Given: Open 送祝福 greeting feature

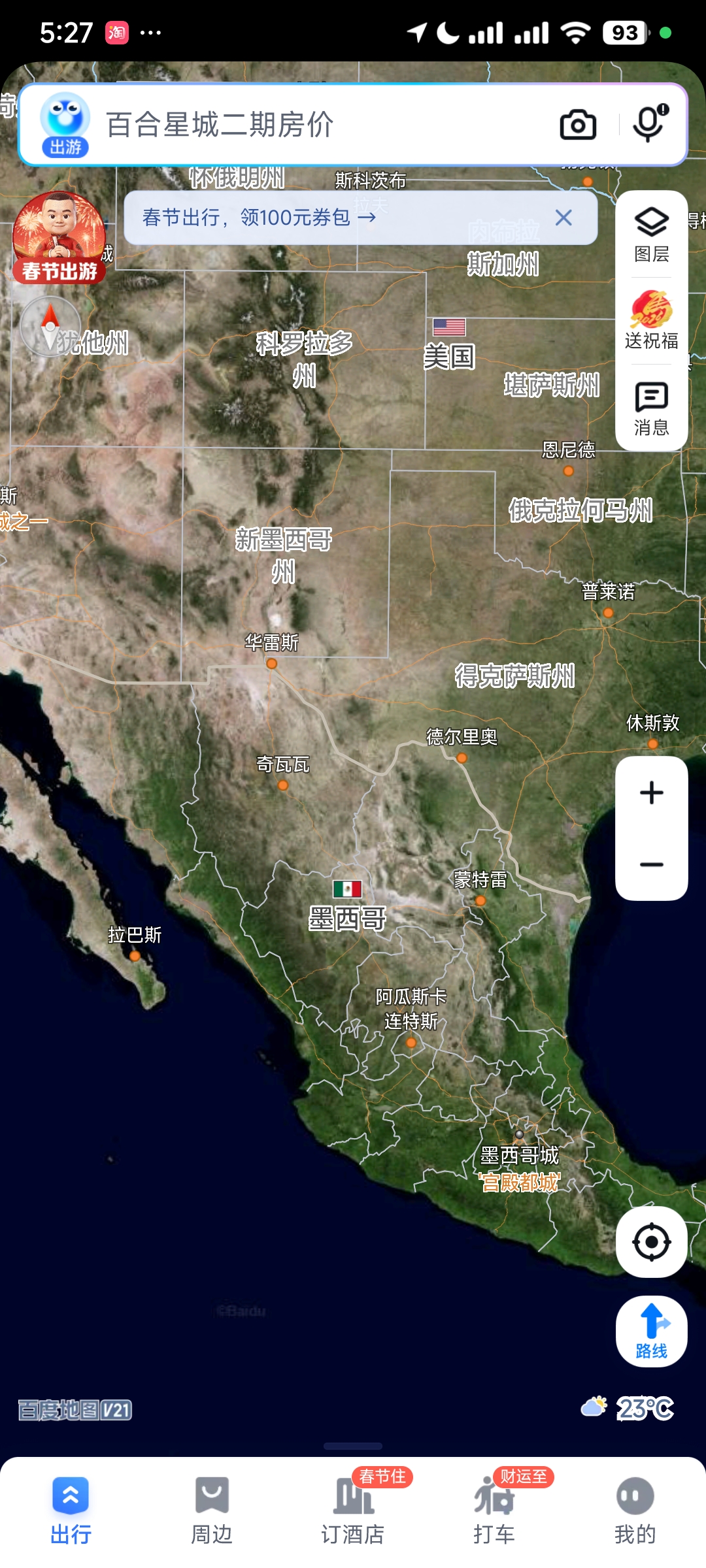Looking at the screenshot, I should [x=651, y=321].
